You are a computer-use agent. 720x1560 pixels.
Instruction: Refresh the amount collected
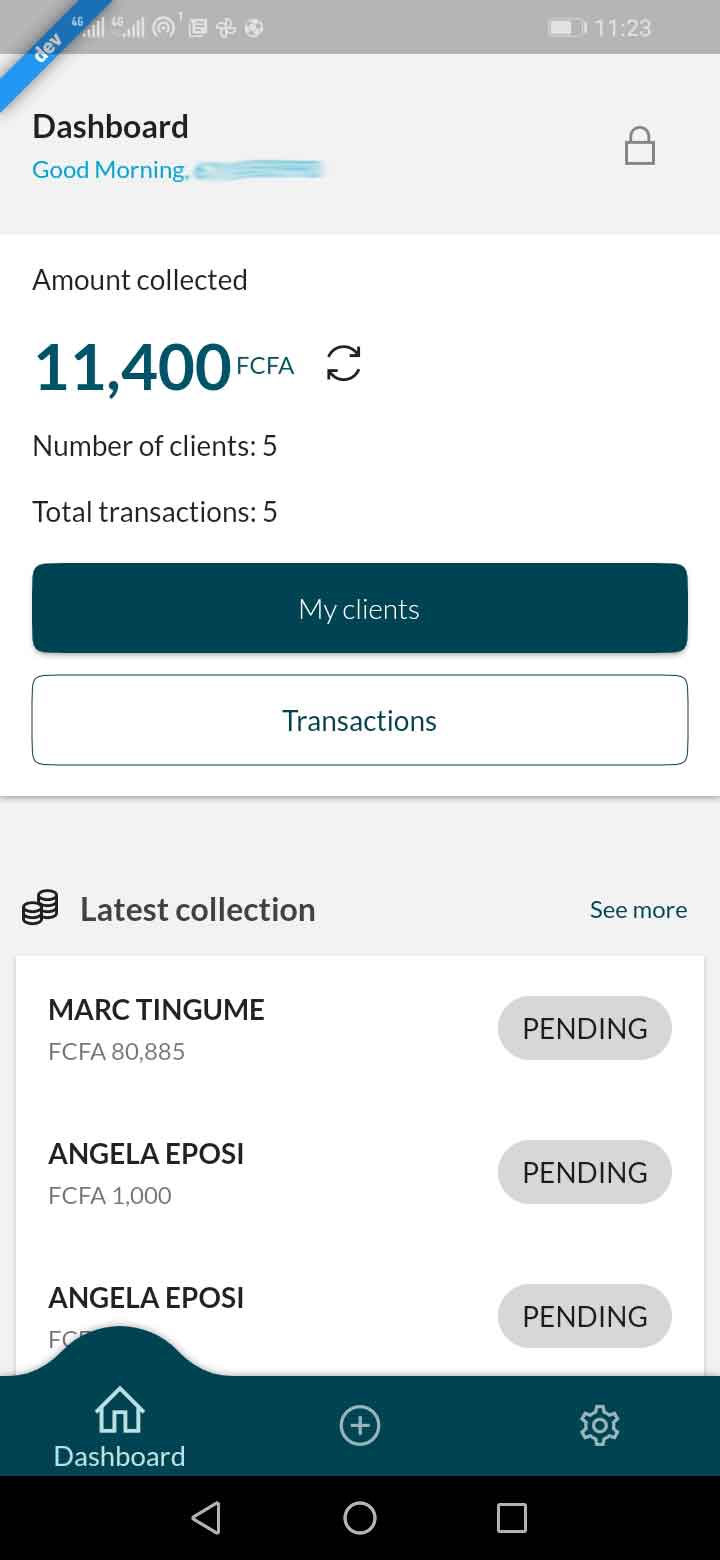point(343,364)
